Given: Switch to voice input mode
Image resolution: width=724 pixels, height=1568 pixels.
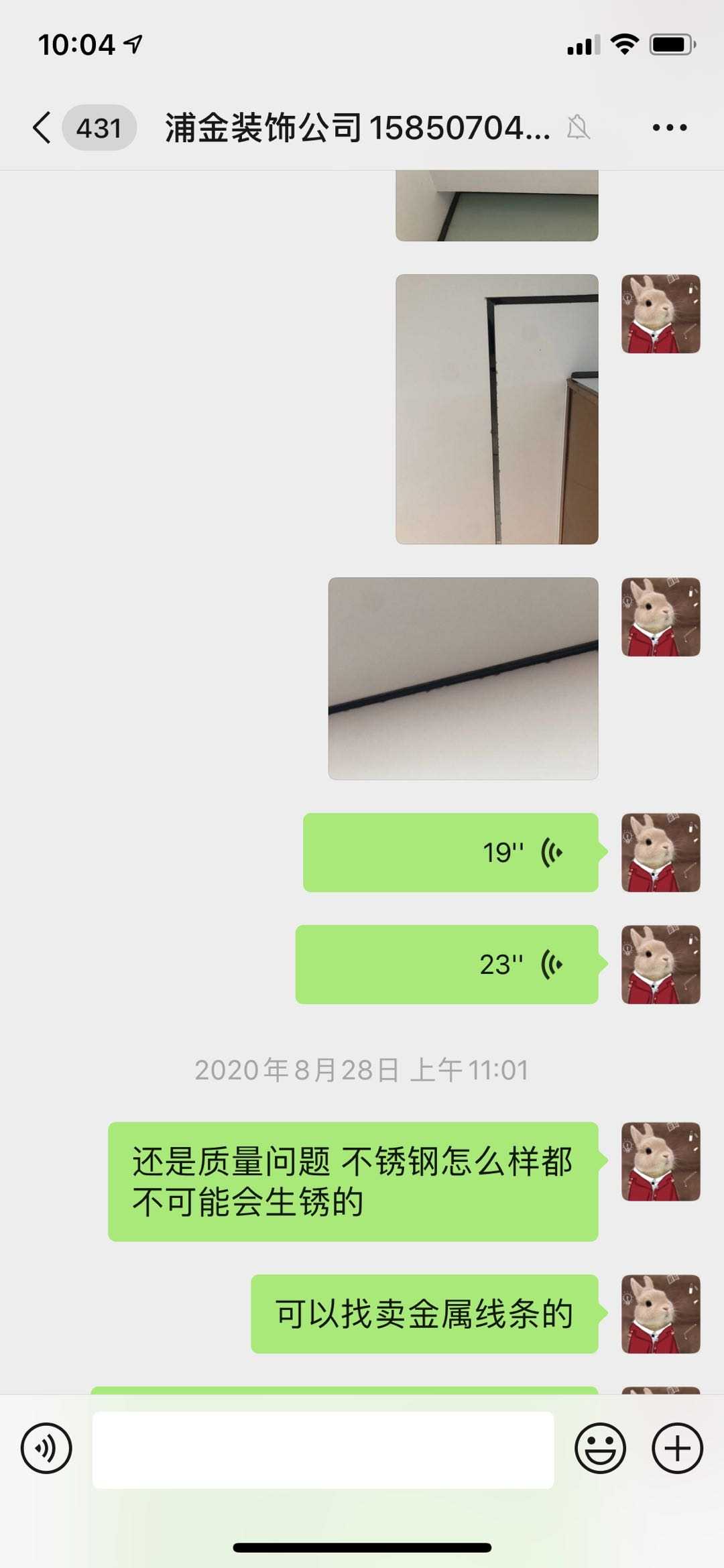Looking at the screenshot, I should click(46, 1448).
